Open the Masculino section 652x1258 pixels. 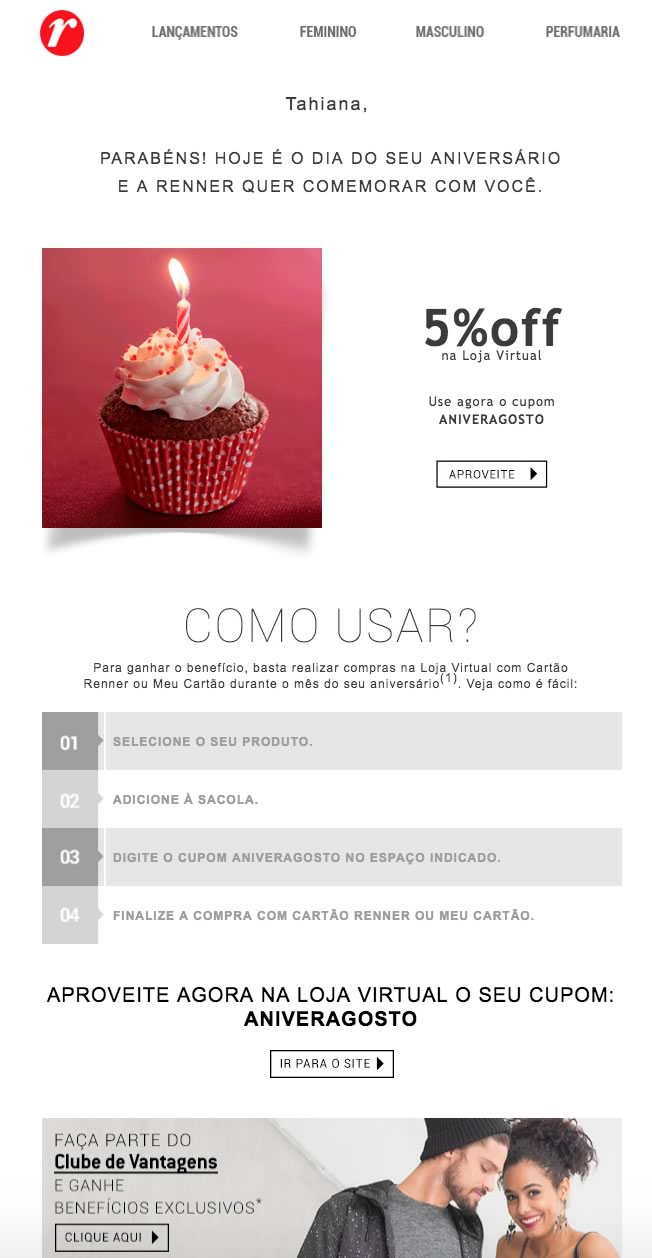tap(450, 32)
